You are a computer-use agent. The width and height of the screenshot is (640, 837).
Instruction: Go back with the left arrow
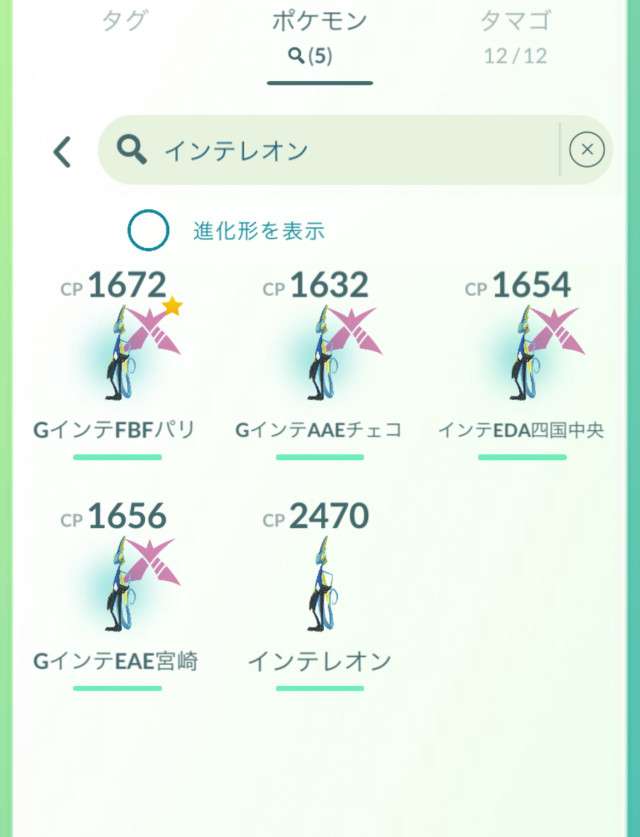click(62, 151)
